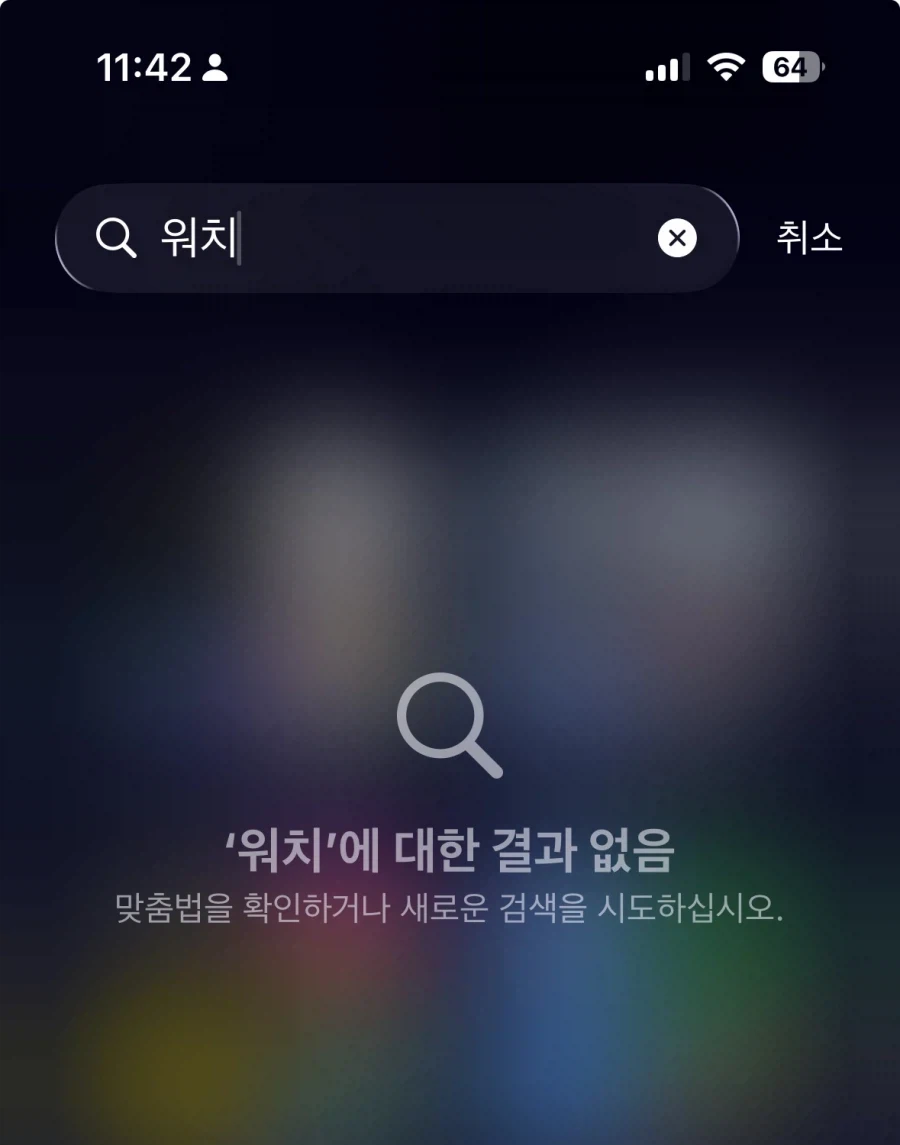
Task: Tap the Wi-Fi icon in the status bar
Action: 725,65
